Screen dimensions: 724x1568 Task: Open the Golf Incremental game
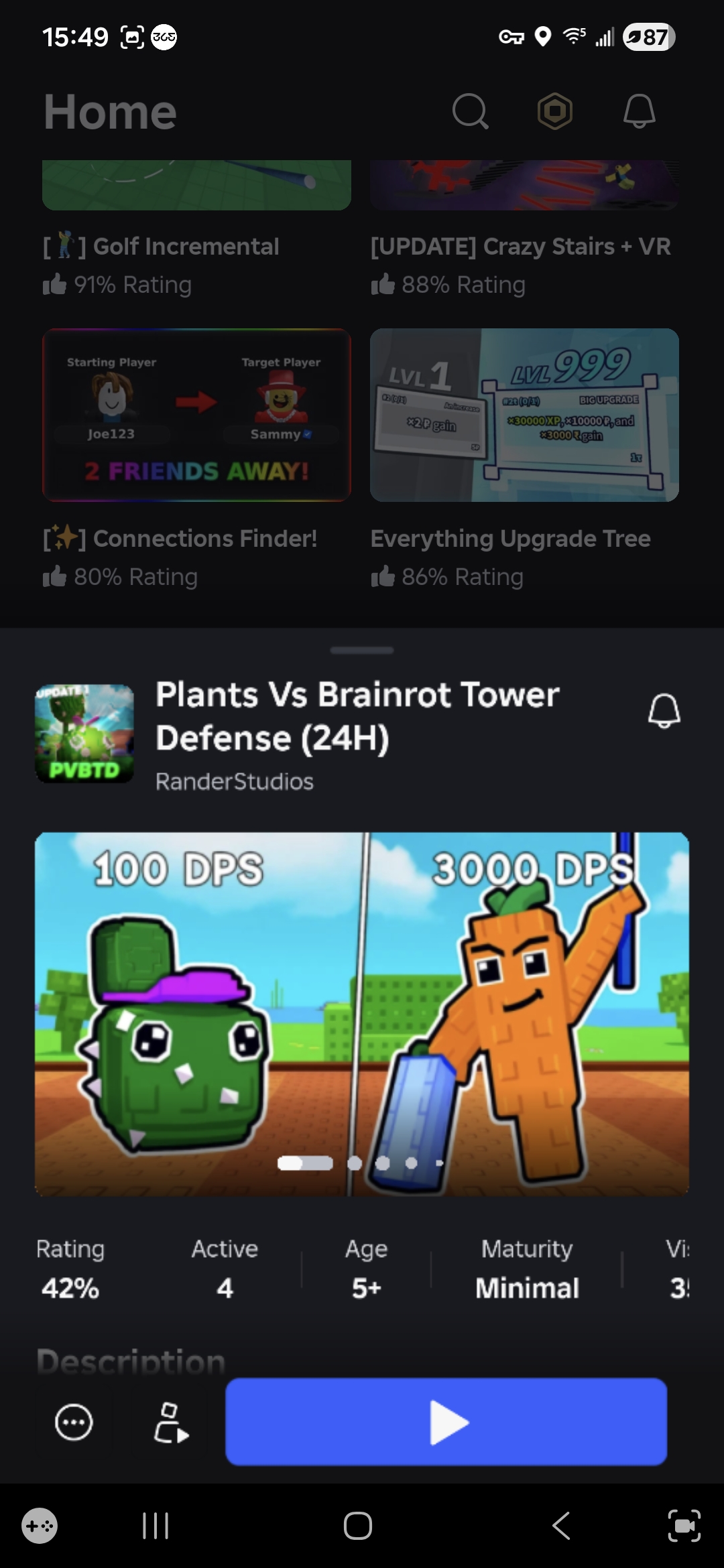pos(186,247)
